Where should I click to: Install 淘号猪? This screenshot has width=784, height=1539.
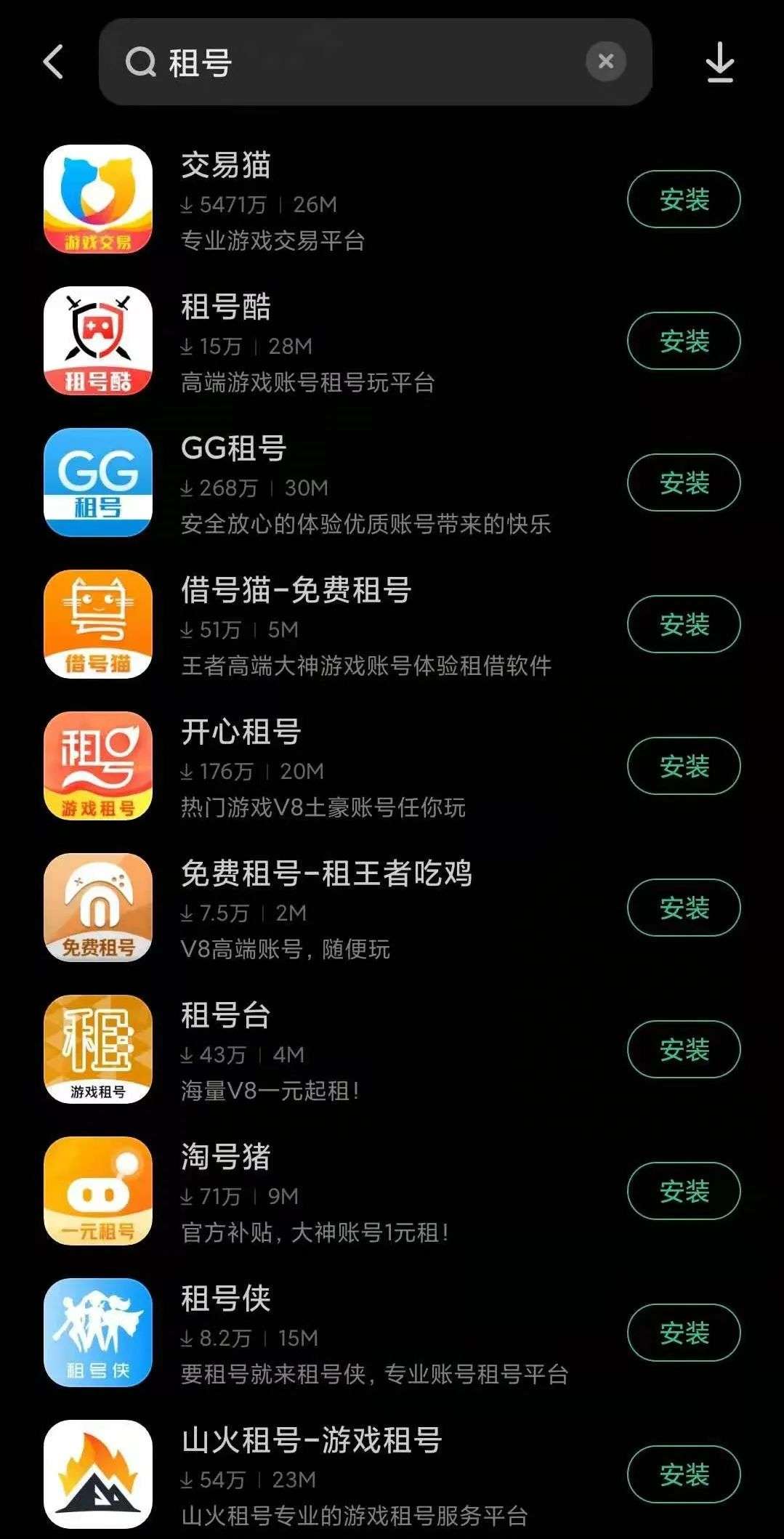(683, 1191)
